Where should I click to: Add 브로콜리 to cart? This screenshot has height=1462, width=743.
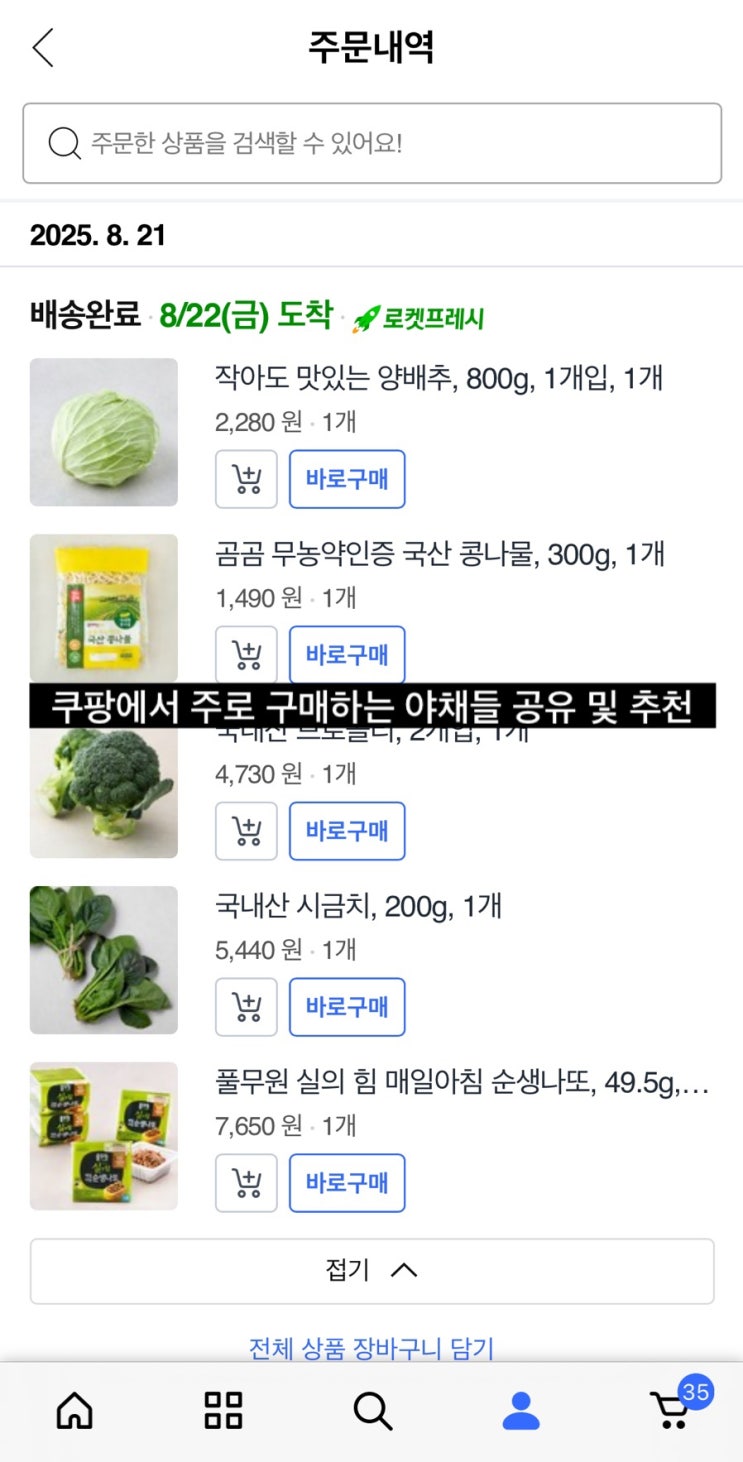pos(246,831)
